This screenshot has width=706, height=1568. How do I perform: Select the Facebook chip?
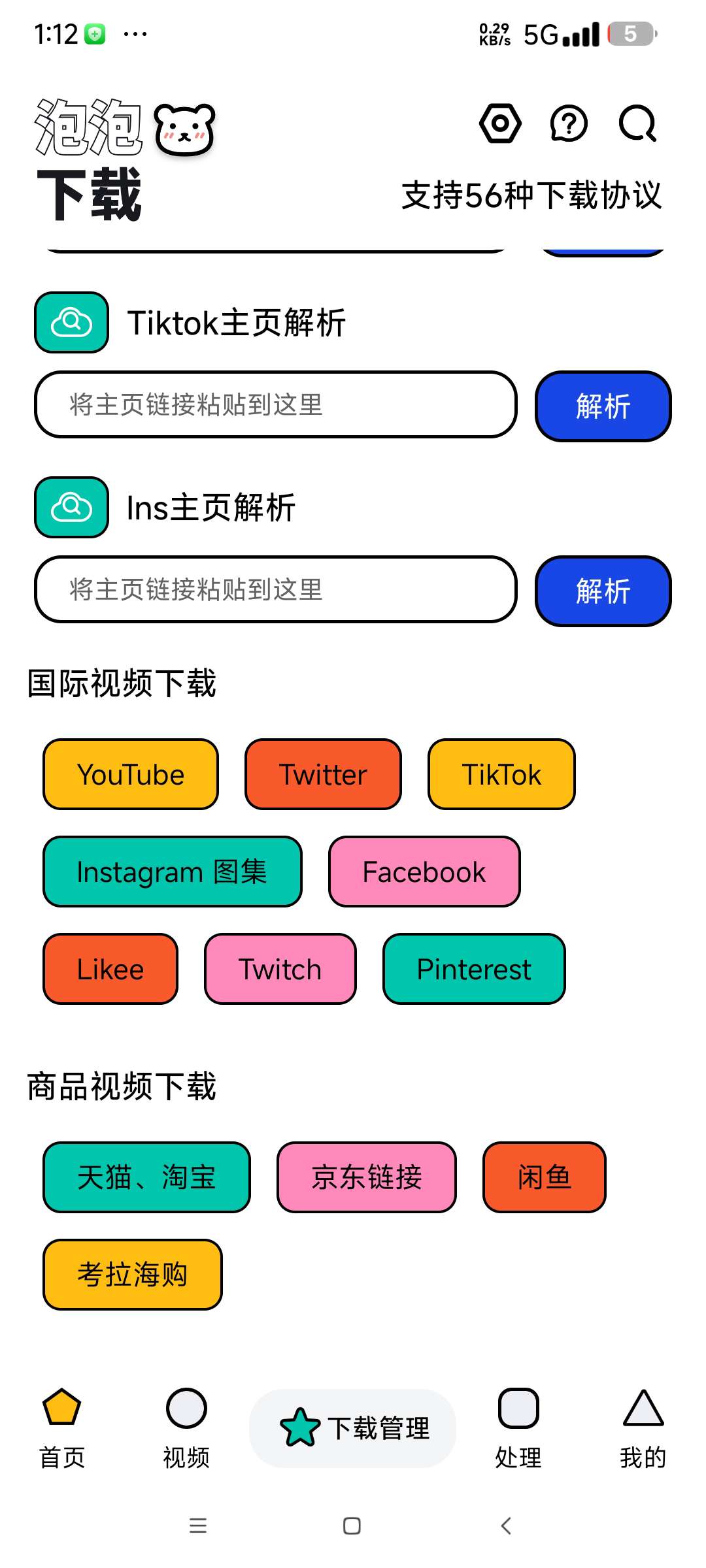(x=424, y=872)
